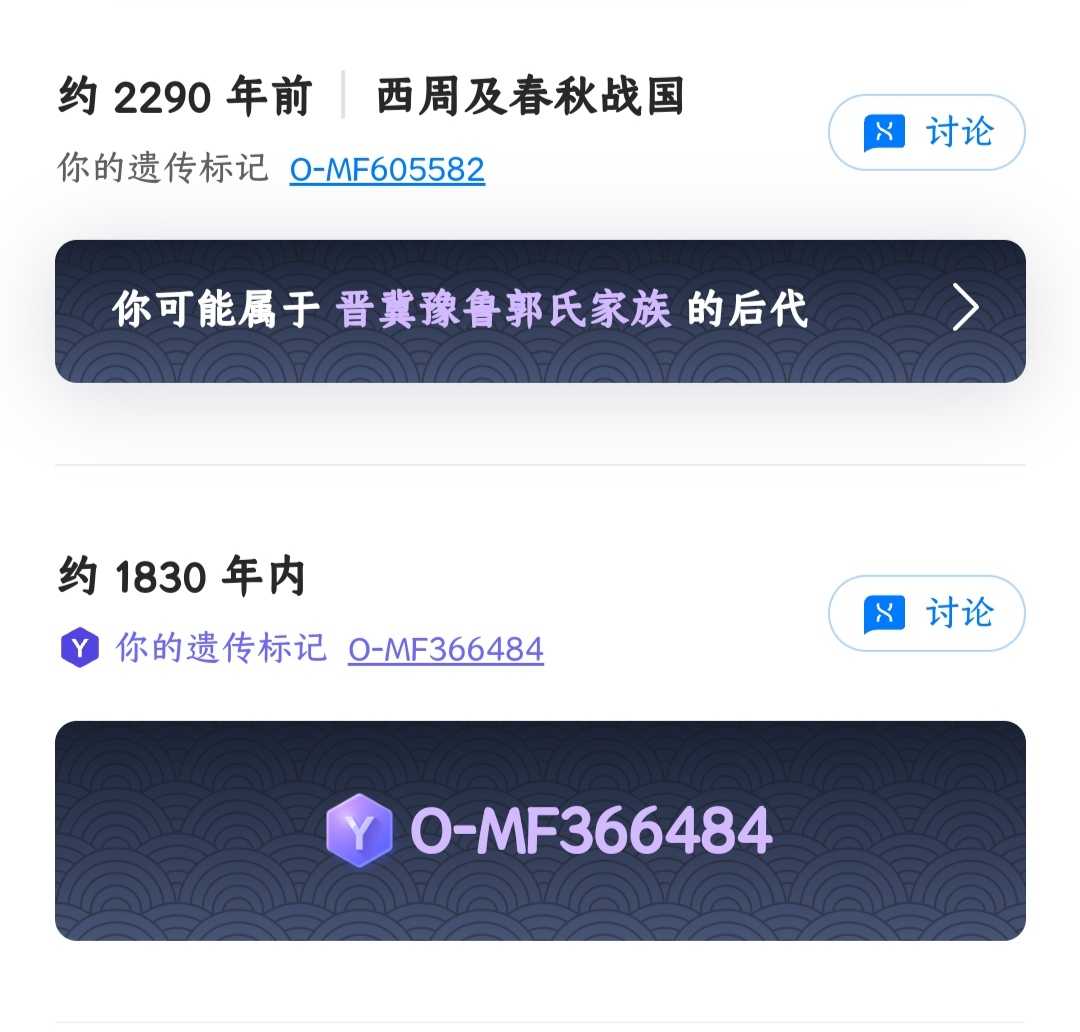Open the underlined O-MF366484 marker link
This screenshot has height=1032, width=1080.
pyautogui.click(x=446, y=649)
